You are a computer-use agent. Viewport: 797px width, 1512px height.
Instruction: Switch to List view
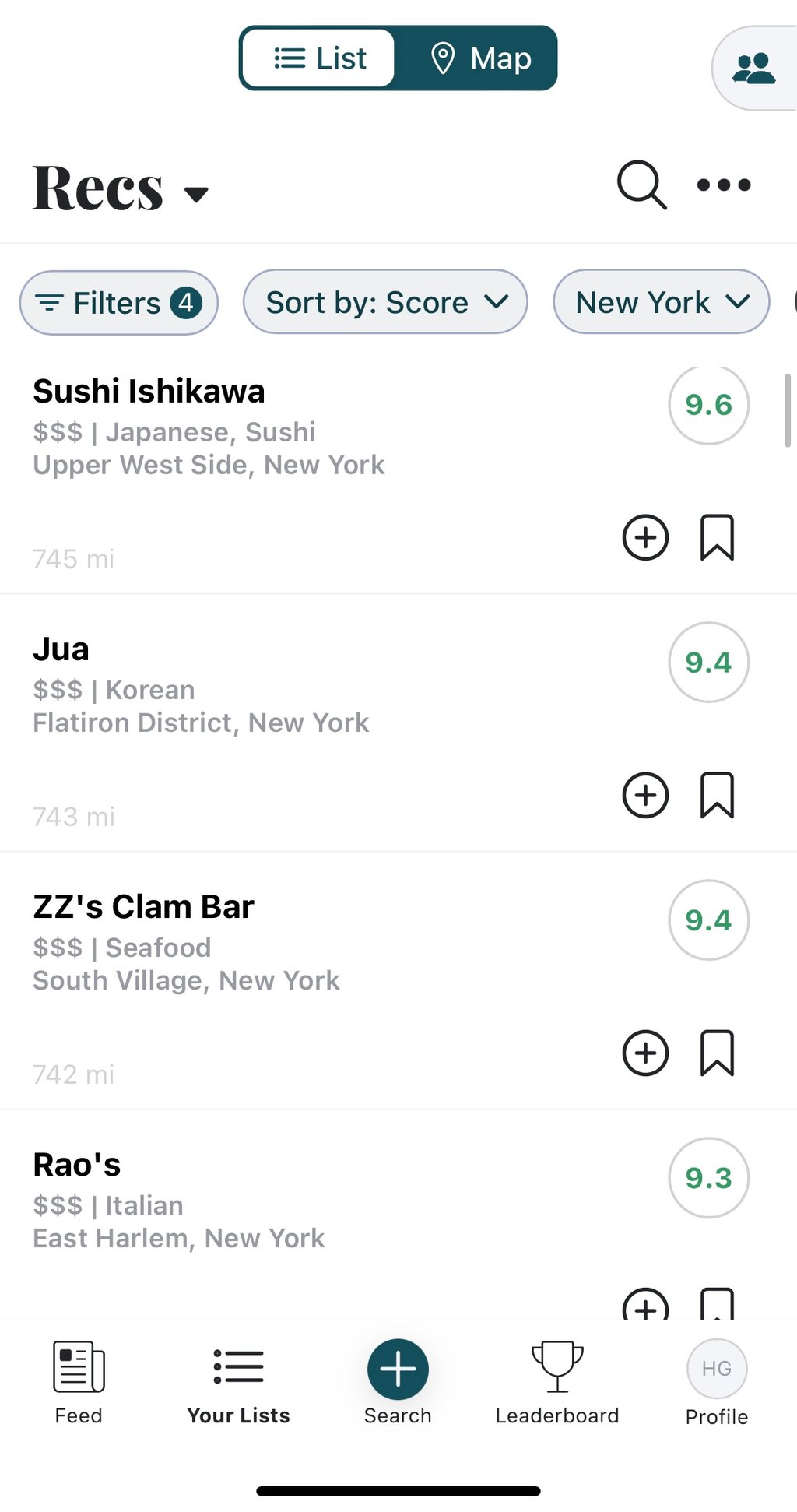(x=318, y=58)
